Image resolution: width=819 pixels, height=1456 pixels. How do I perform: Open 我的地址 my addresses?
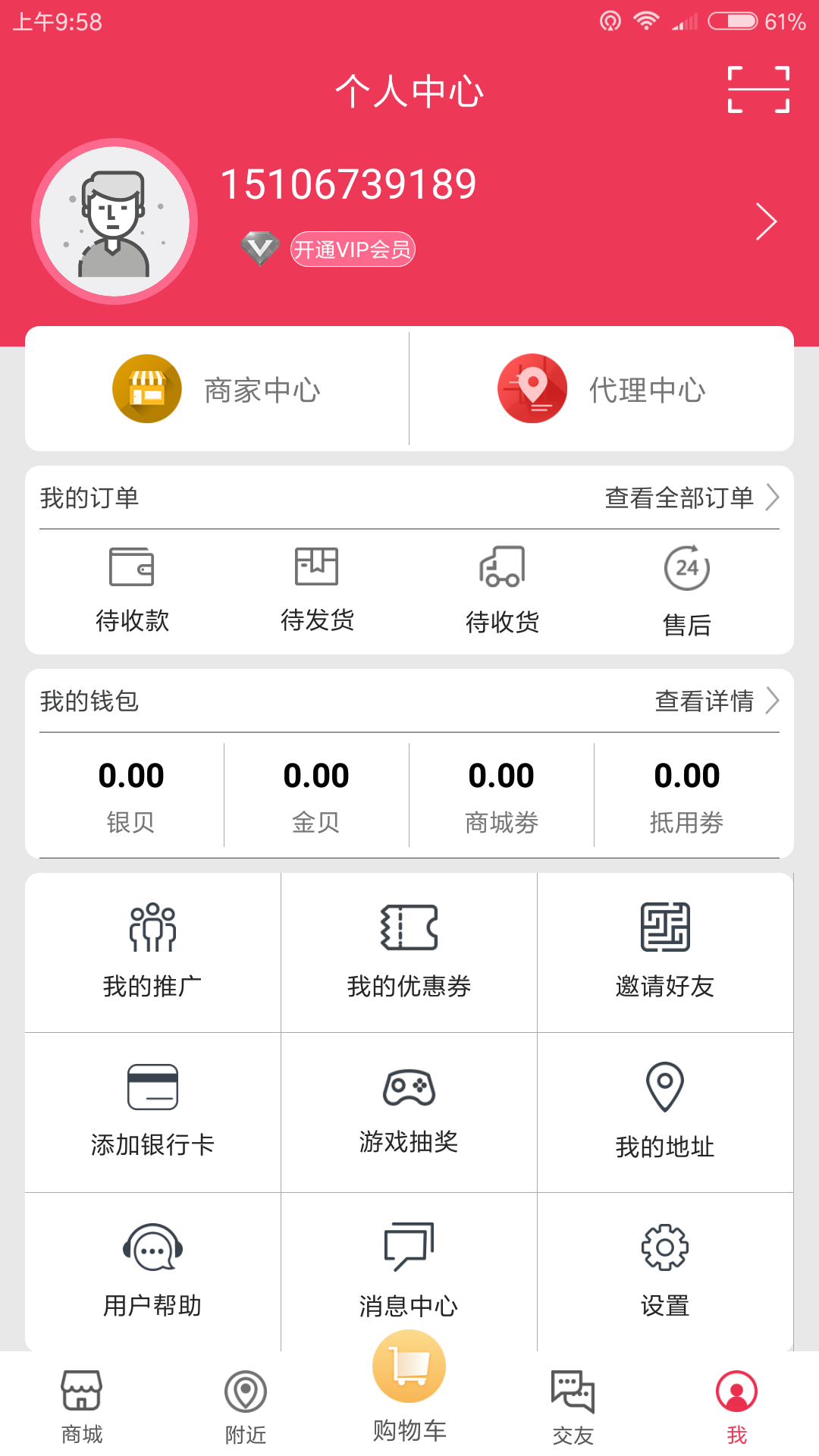pyautogui.click(x=665, y=1112)
